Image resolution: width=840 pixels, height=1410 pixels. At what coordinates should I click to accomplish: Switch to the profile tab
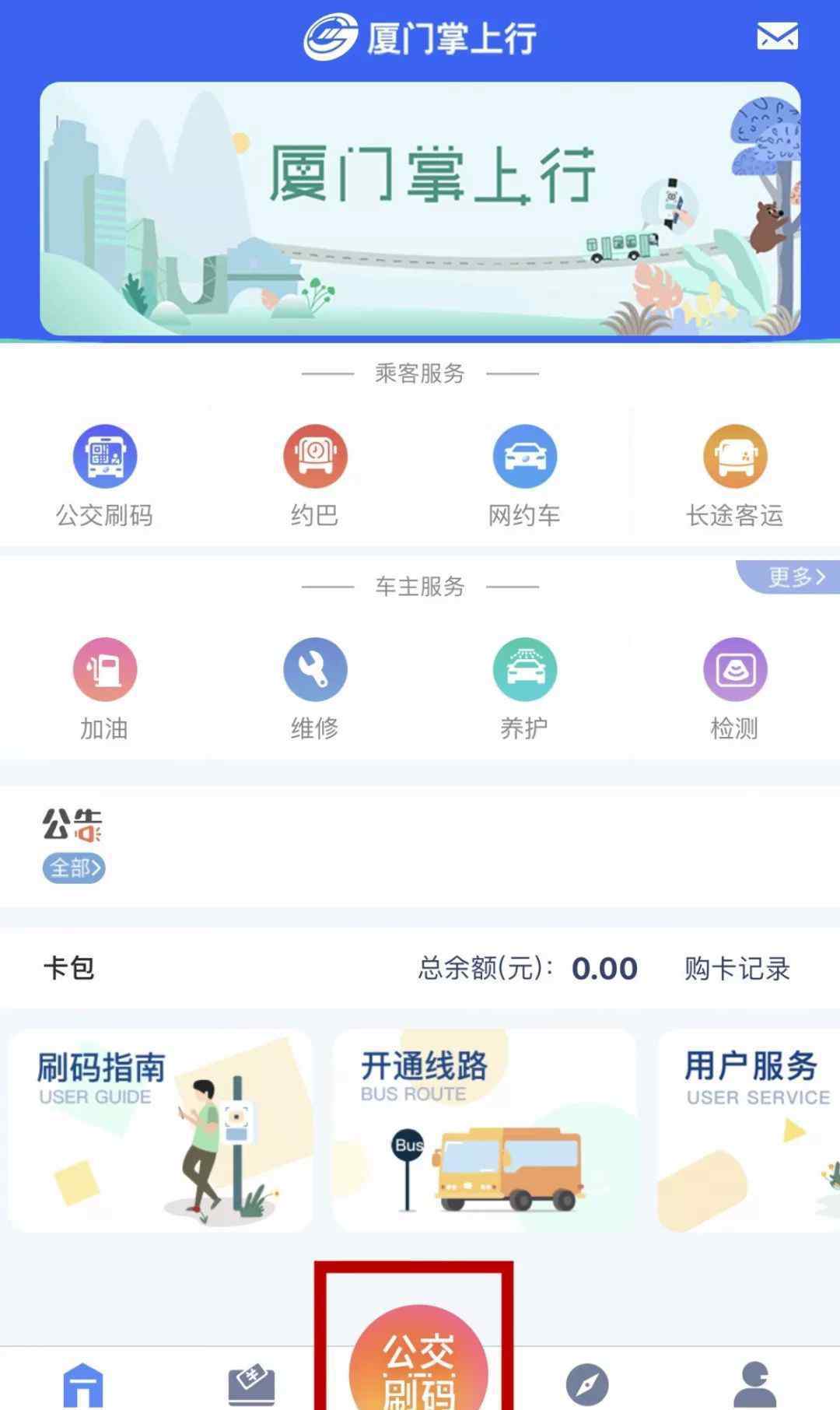(755, 1384)
